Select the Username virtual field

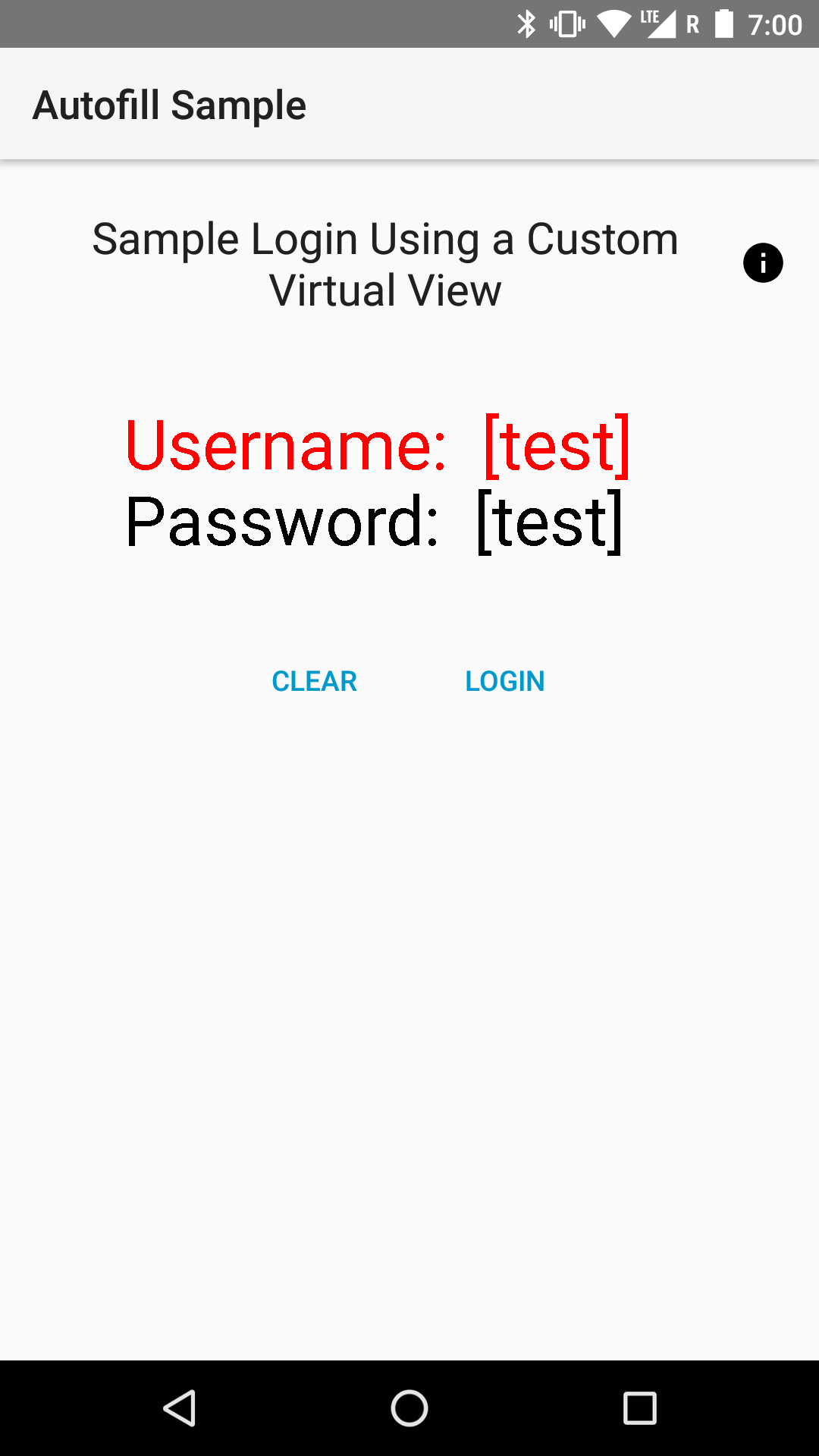point(556,446)
